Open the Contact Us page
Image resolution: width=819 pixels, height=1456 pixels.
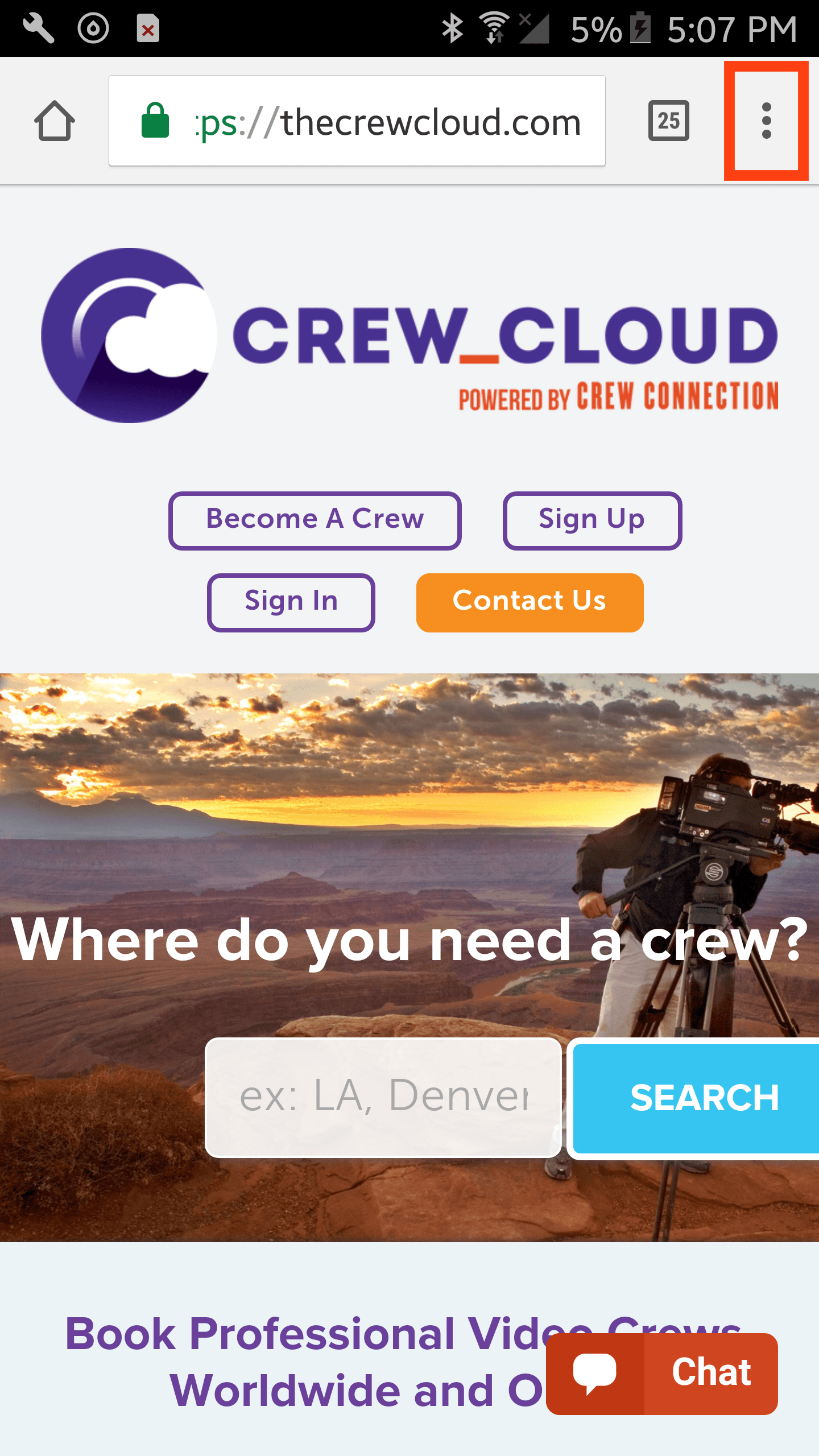530,602
